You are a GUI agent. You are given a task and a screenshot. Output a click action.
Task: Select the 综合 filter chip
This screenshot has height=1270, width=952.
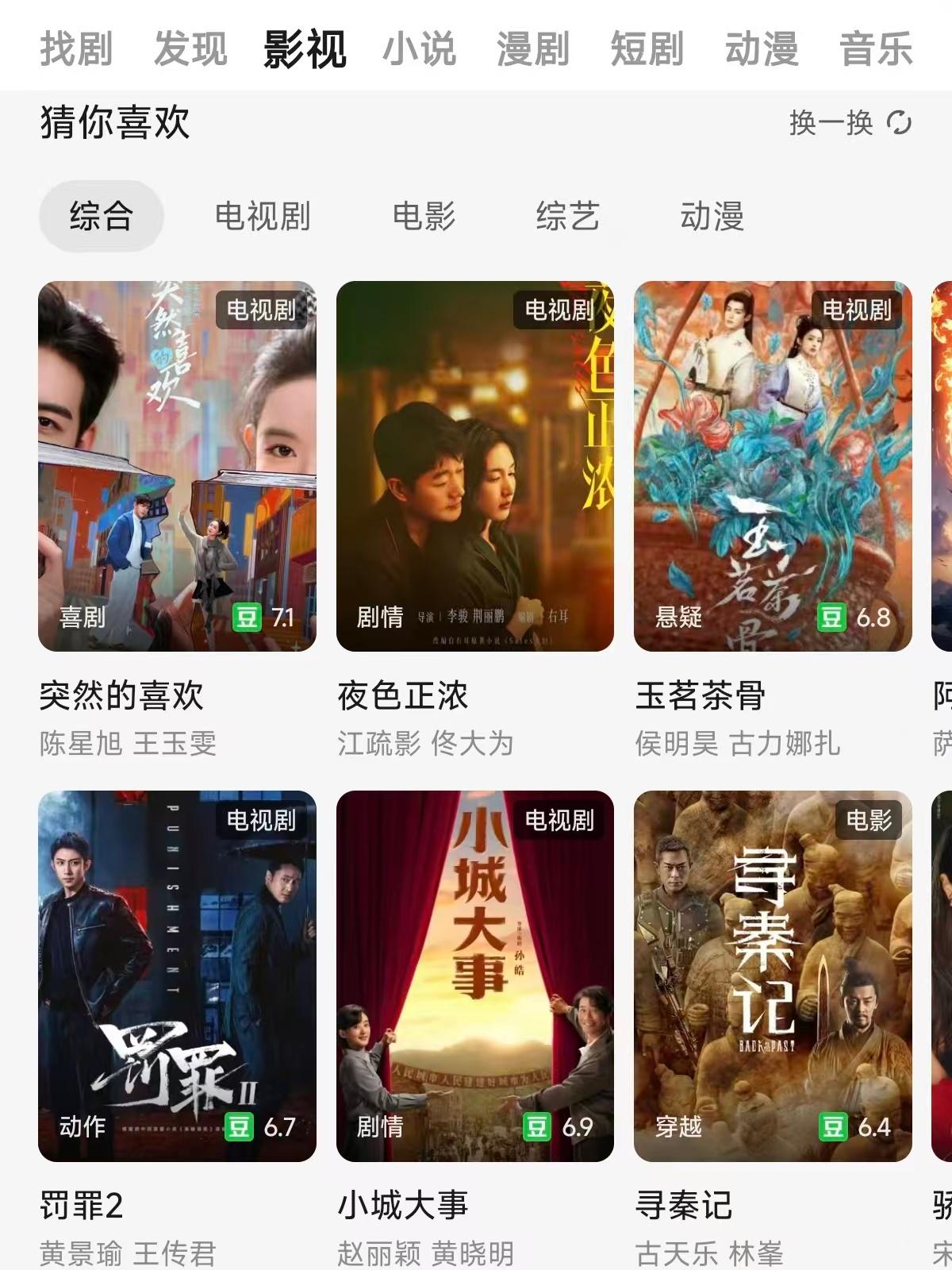(x=101, y=216)
